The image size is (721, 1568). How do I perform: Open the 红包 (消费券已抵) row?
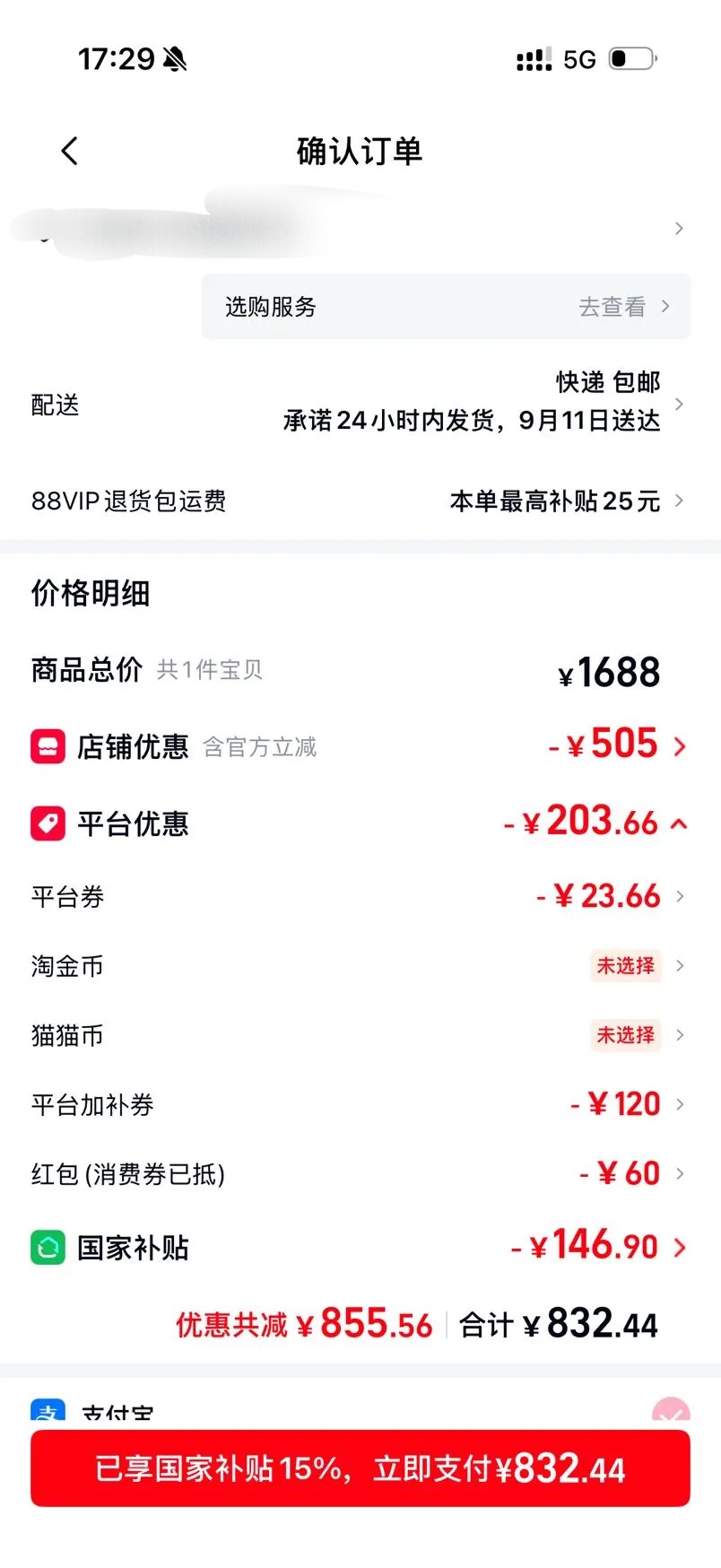coord(360,1173)
